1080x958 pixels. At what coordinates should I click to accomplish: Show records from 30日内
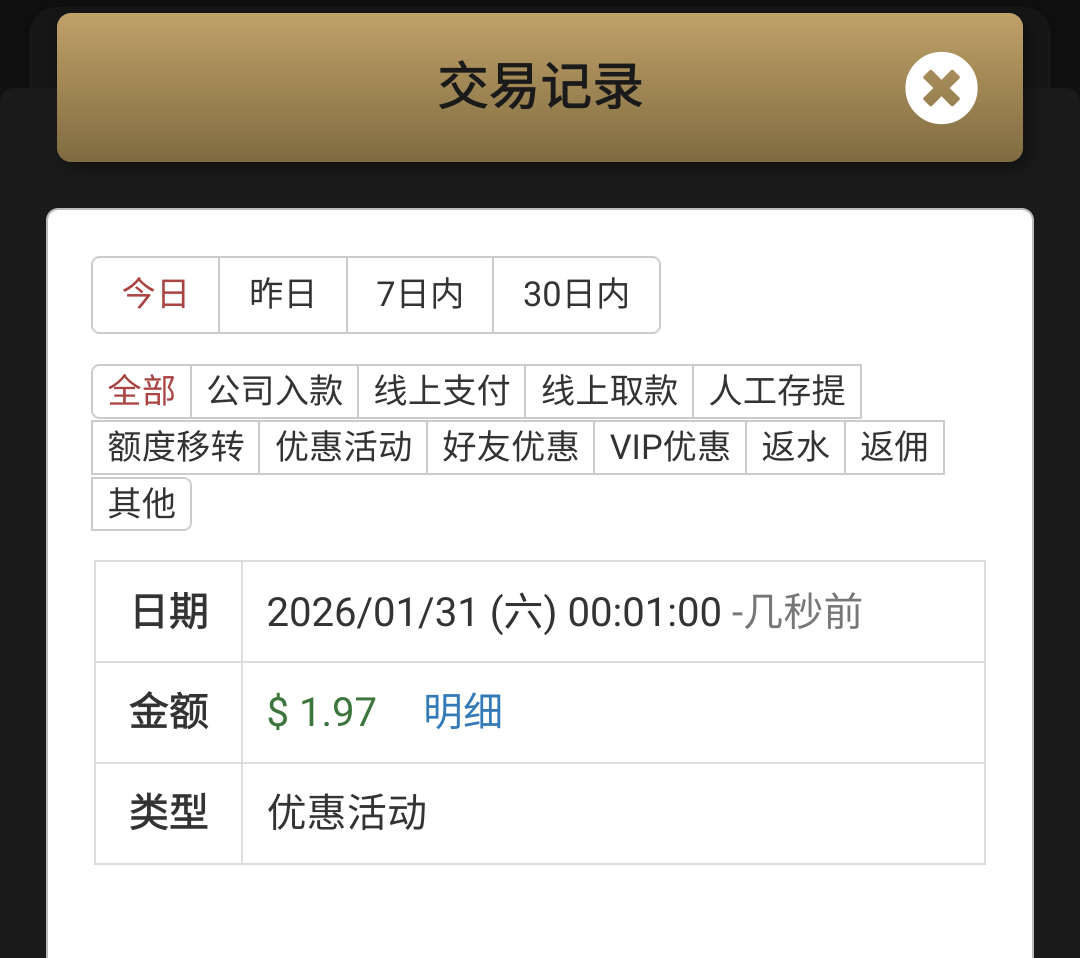click(x=576, y=295)
